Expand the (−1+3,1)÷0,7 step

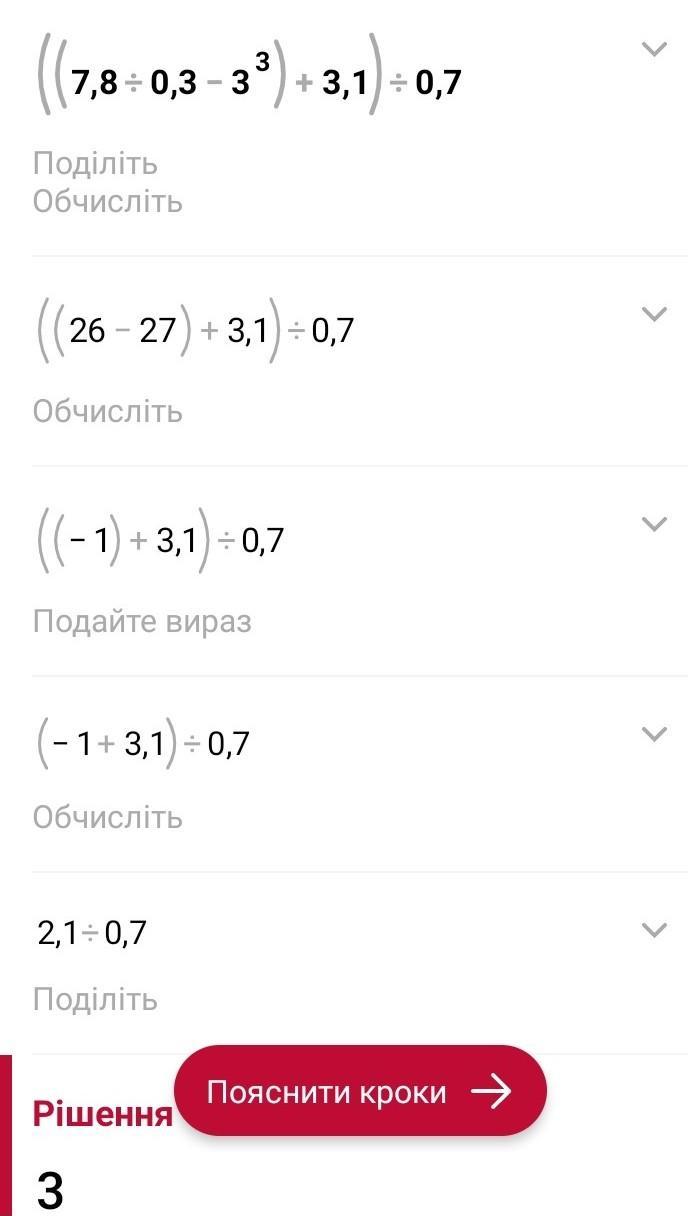653,734
